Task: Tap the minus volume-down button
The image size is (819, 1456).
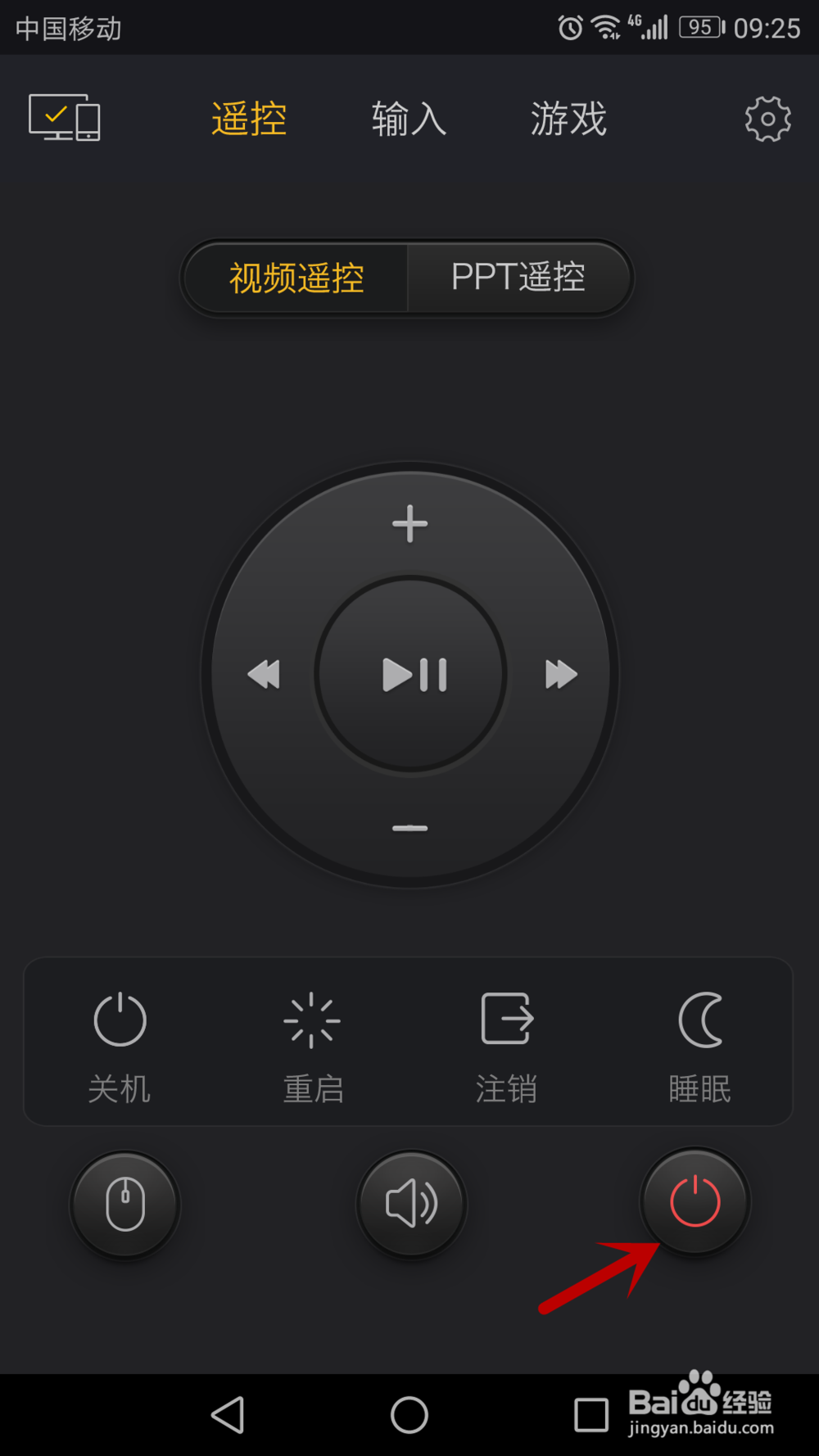Action: [409, 829]
